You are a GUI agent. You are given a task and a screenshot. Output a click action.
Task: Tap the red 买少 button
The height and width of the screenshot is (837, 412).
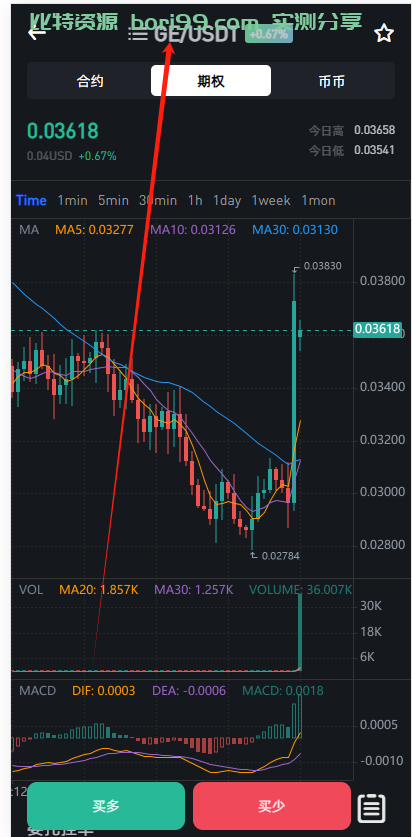tap(272, 806)
